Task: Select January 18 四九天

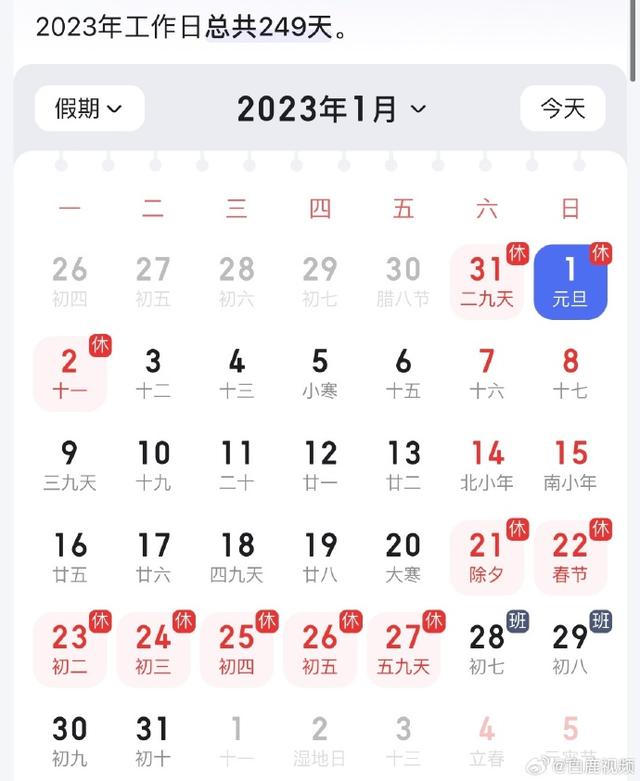Action: 237,557
